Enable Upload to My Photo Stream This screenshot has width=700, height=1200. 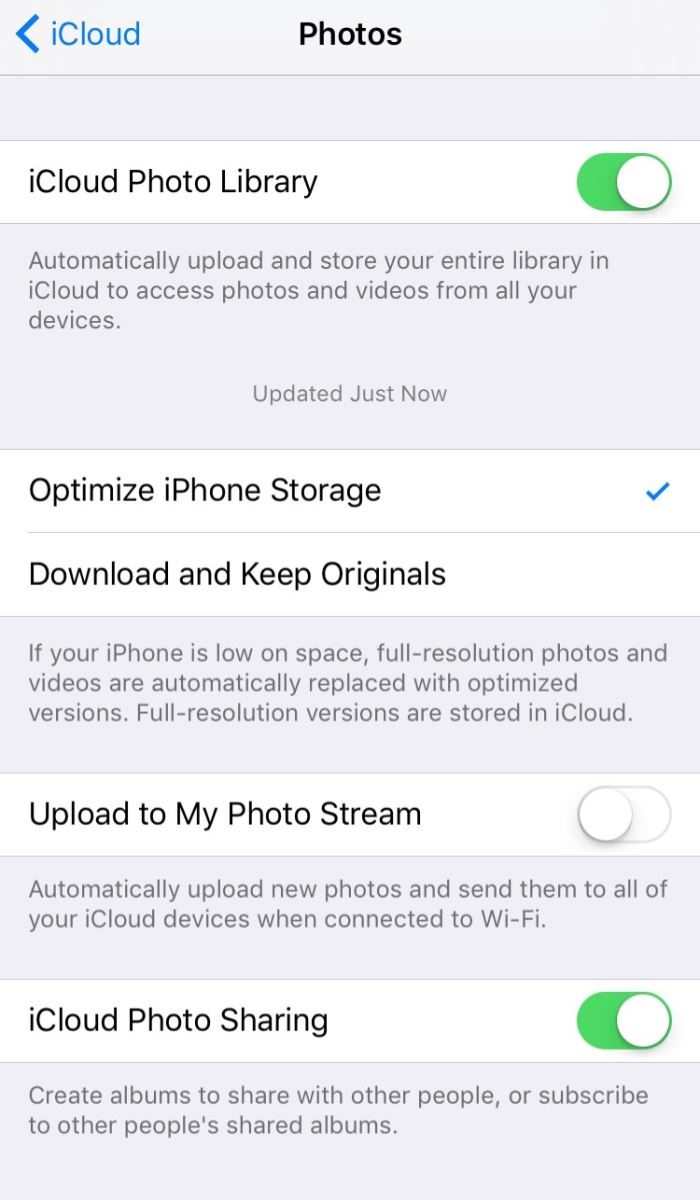(624, 815)
